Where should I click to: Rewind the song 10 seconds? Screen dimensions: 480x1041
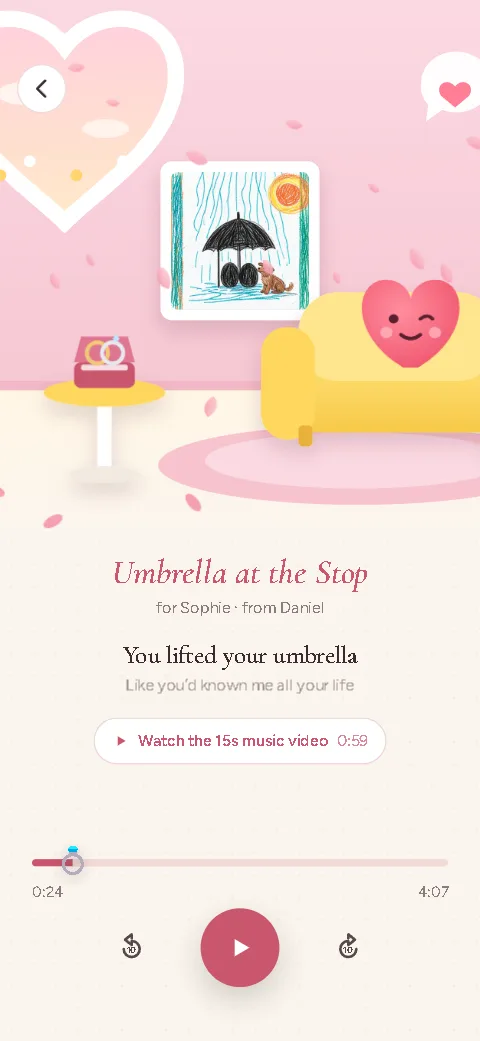tap(131, 947)
